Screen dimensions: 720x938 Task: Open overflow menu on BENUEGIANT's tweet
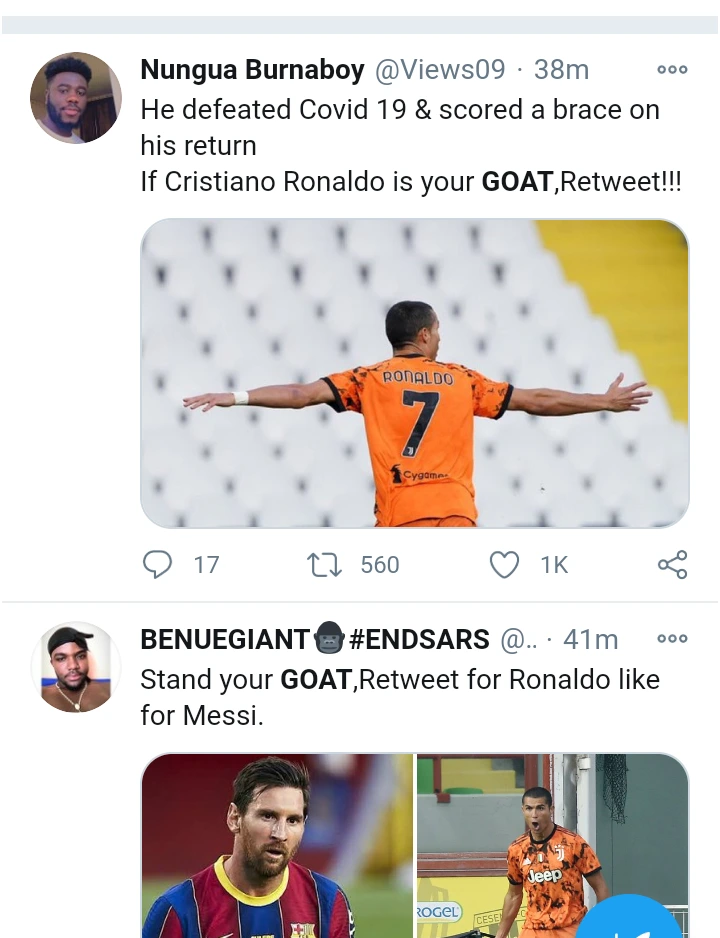671,639
